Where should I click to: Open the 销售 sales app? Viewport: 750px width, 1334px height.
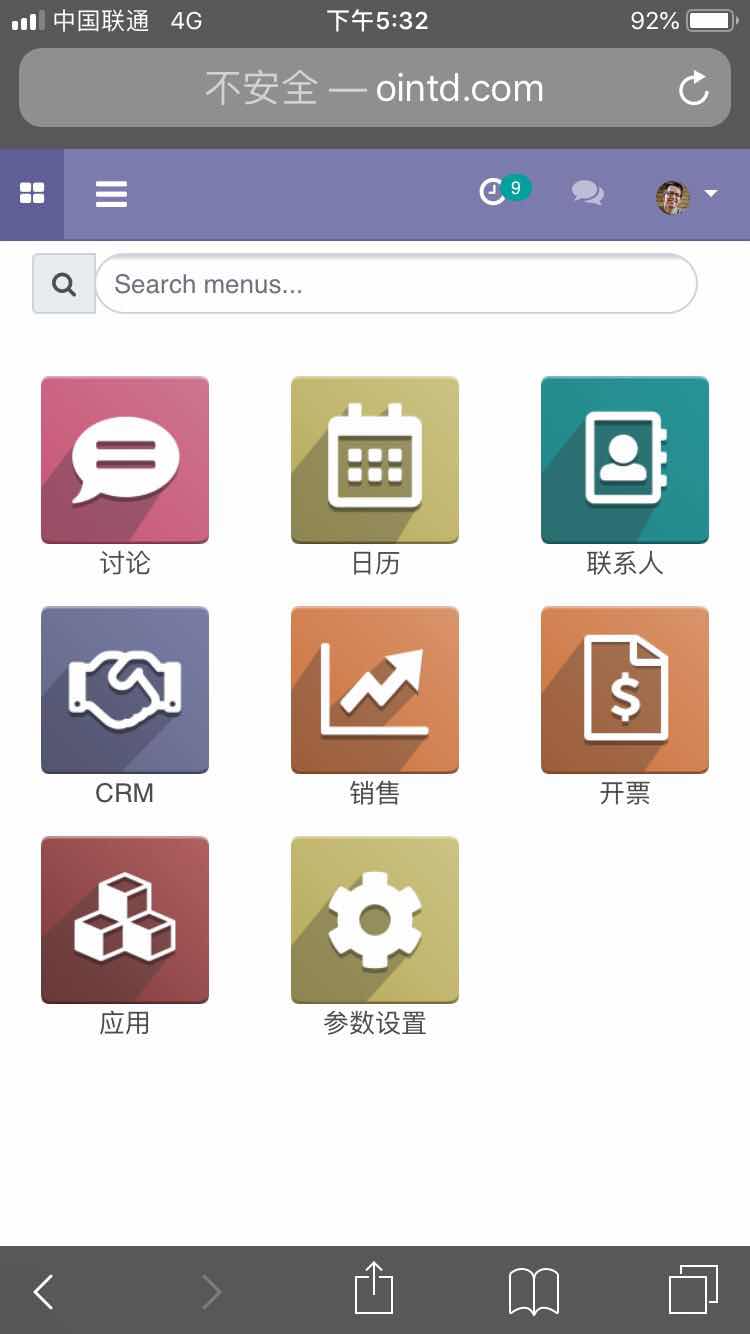point(375,690)
